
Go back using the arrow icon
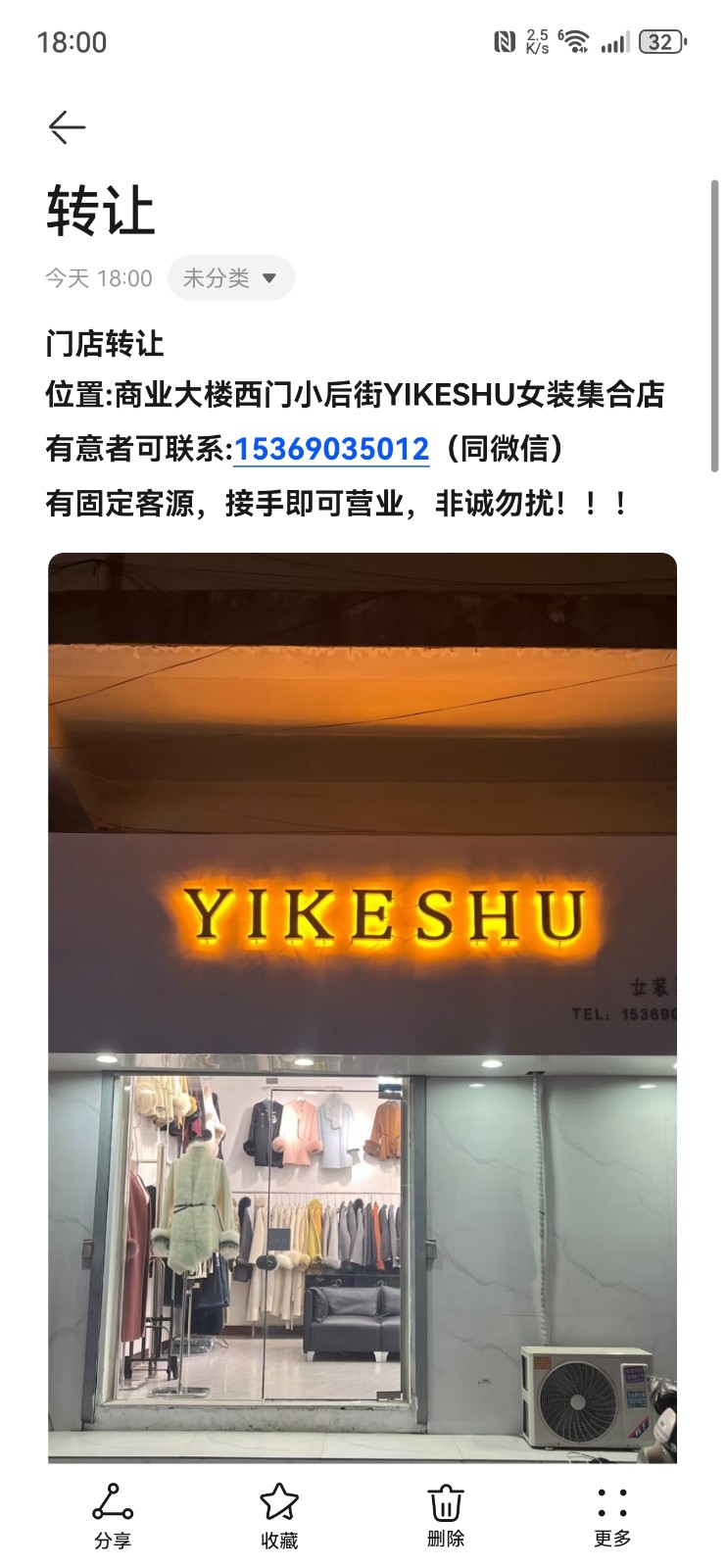coord(67,127)
